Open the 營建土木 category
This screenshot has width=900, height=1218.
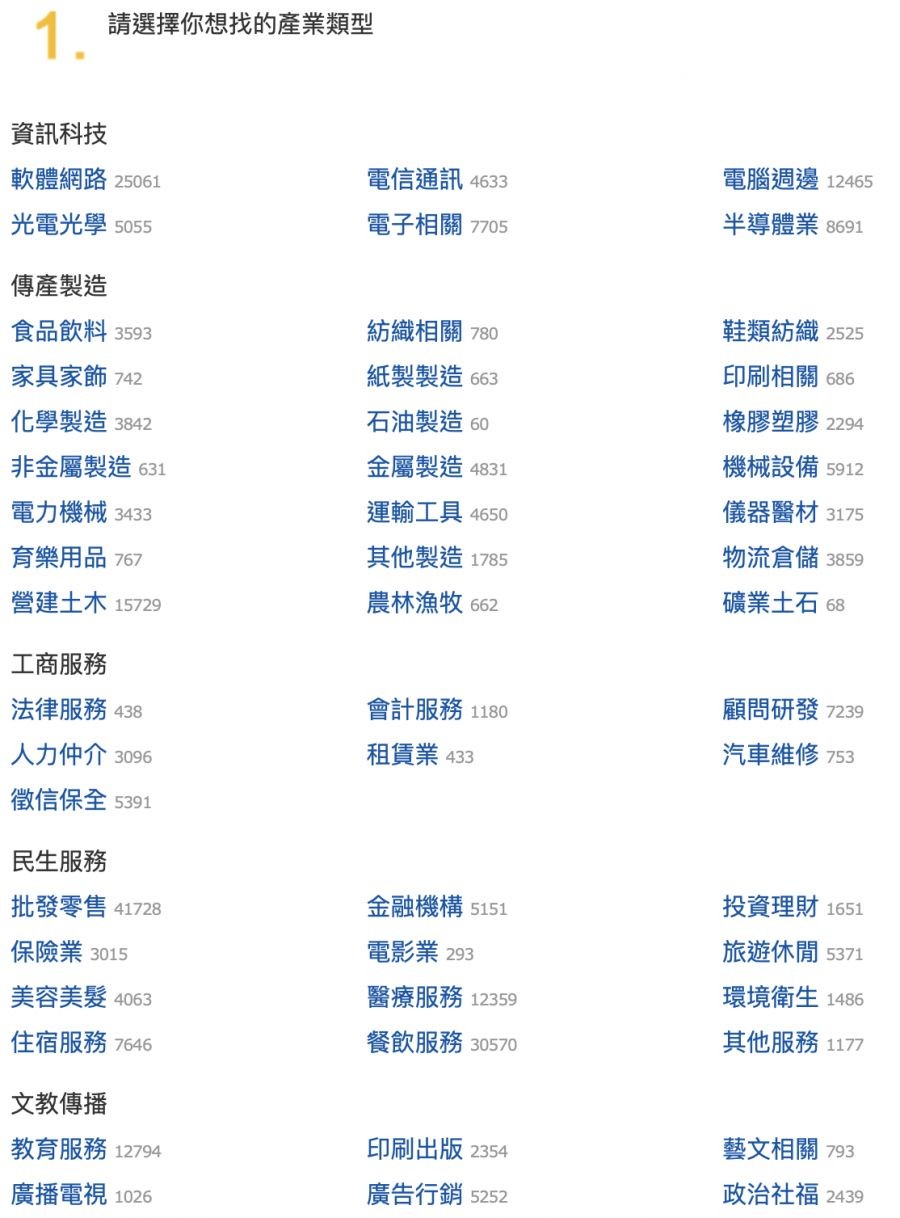click(59, 604)
